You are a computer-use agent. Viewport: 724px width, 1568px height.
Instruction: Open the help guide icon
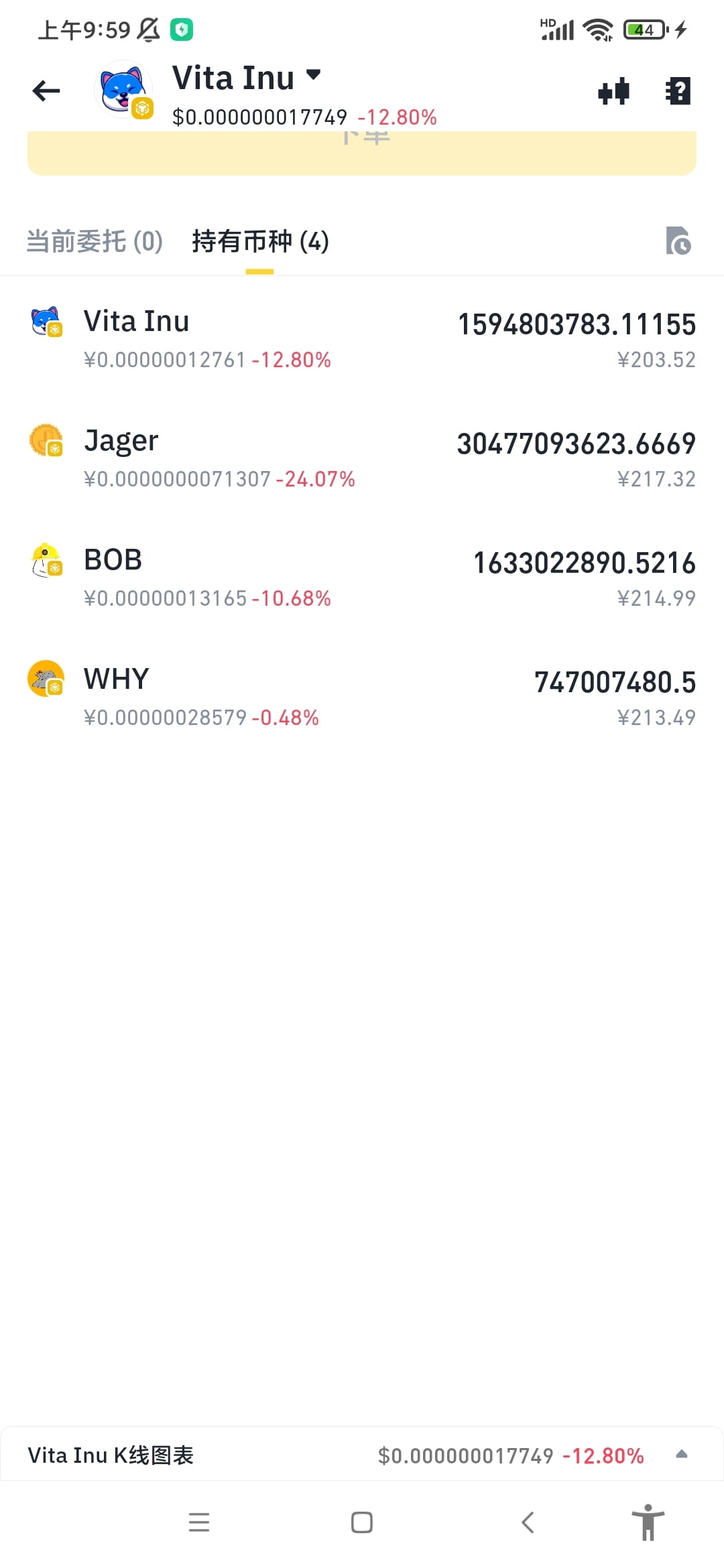pyautogui.click(x=678, y=90)
